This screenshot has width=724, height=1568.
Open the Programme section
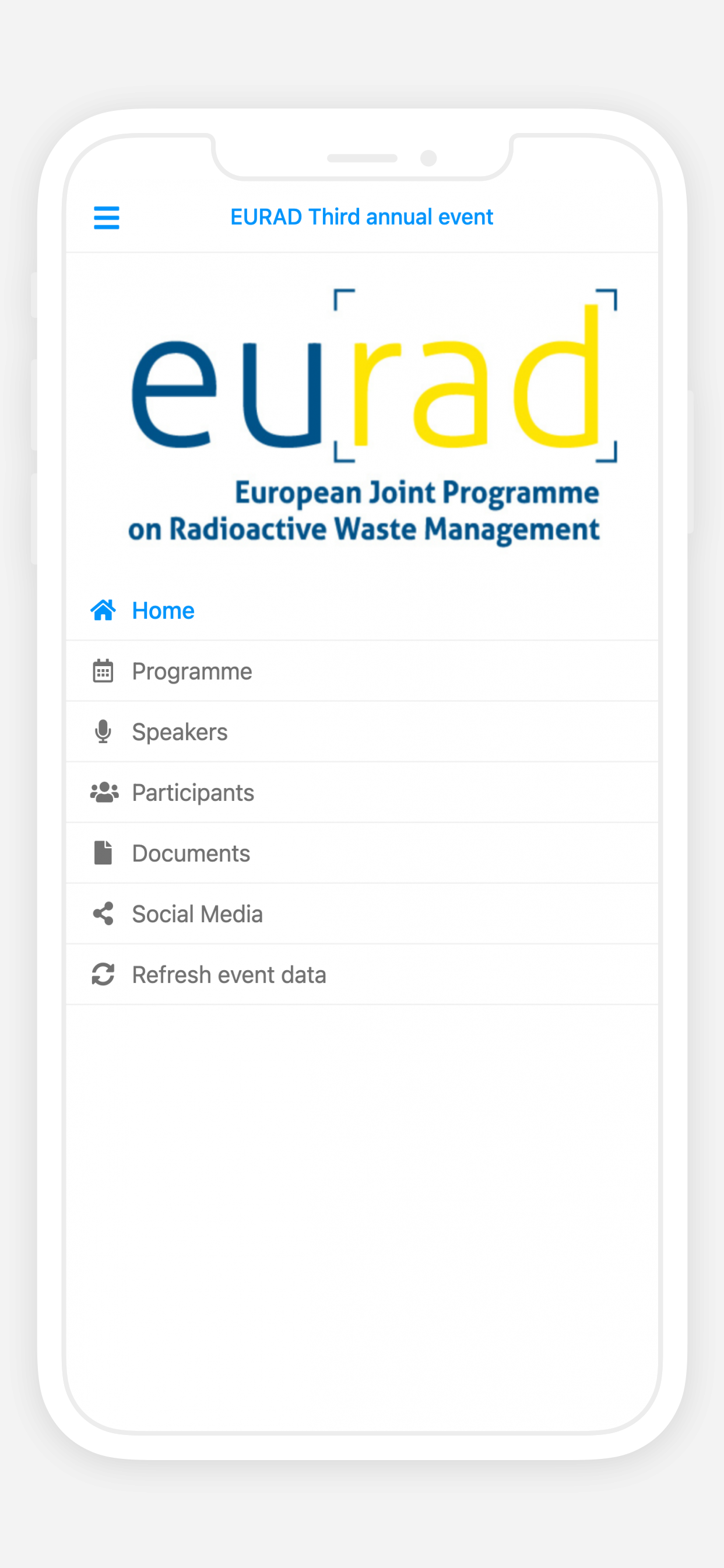362,671
